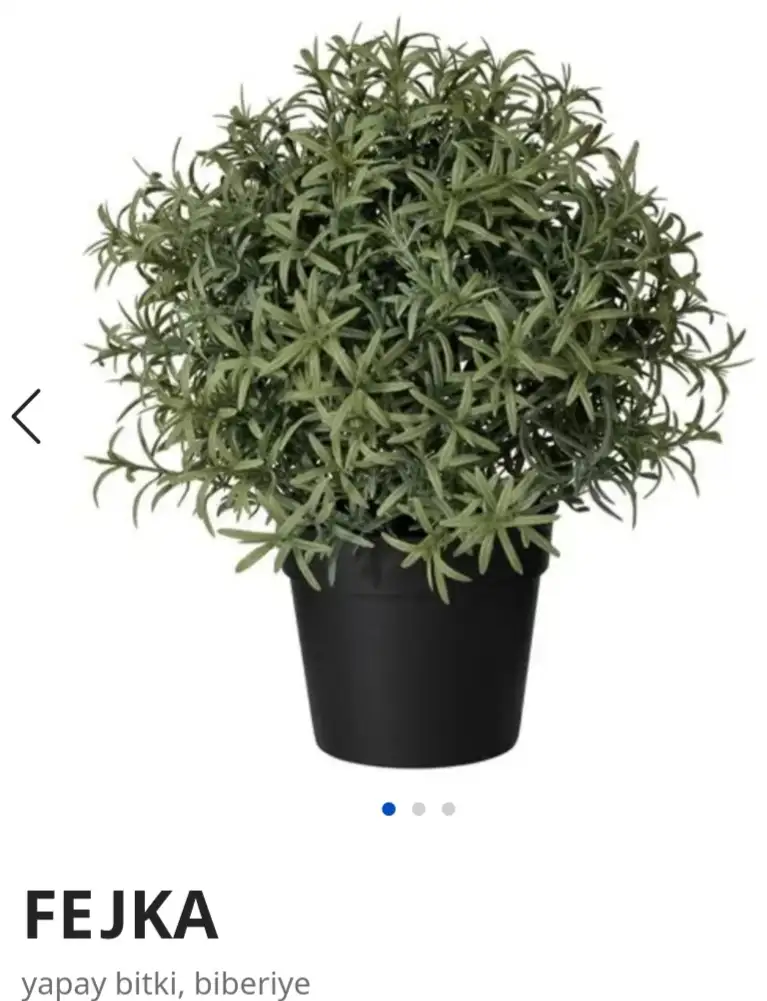Go to the previous product image arrow

pos(27,416)
